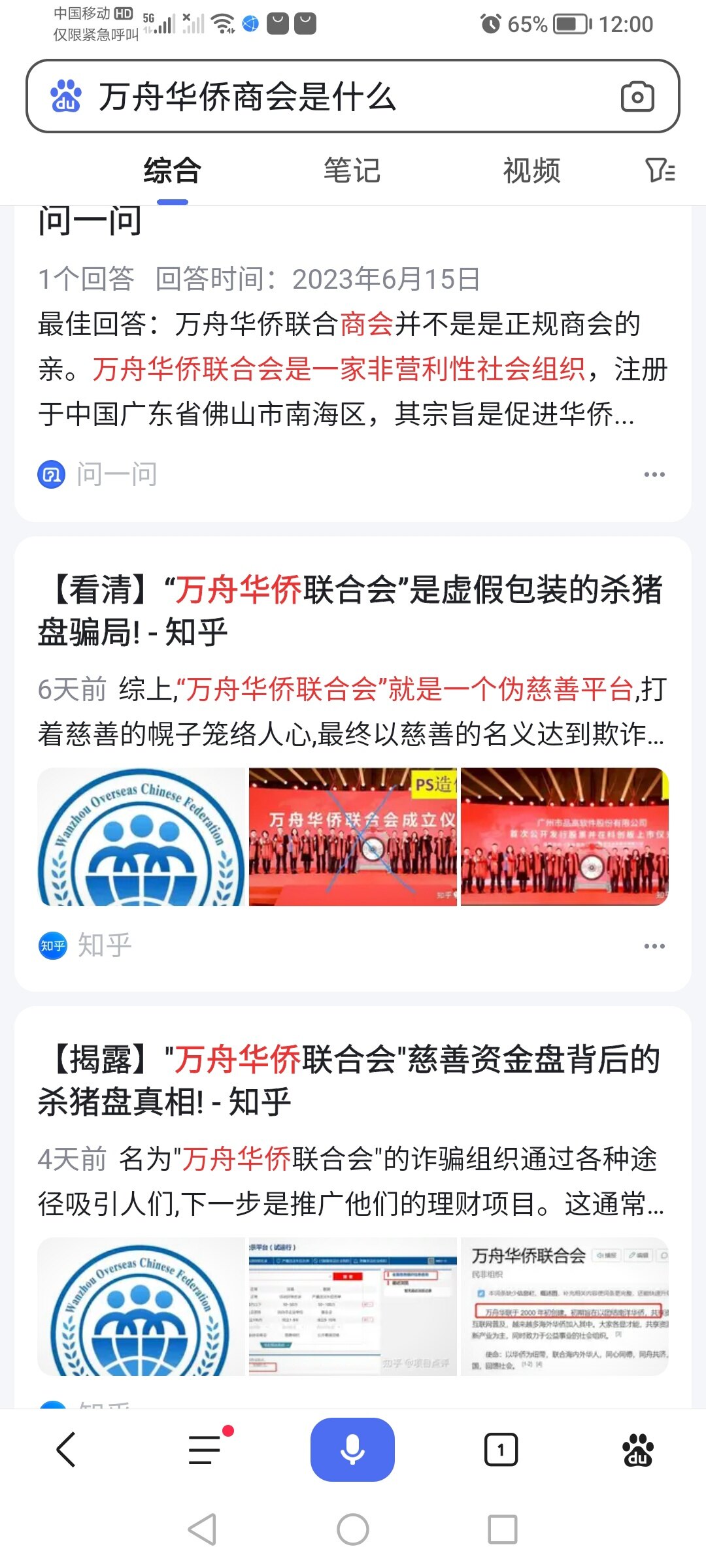Open the bottom menu with the red dot
The width and height of the screenshot is (706, 1568).
(206, 1449)
